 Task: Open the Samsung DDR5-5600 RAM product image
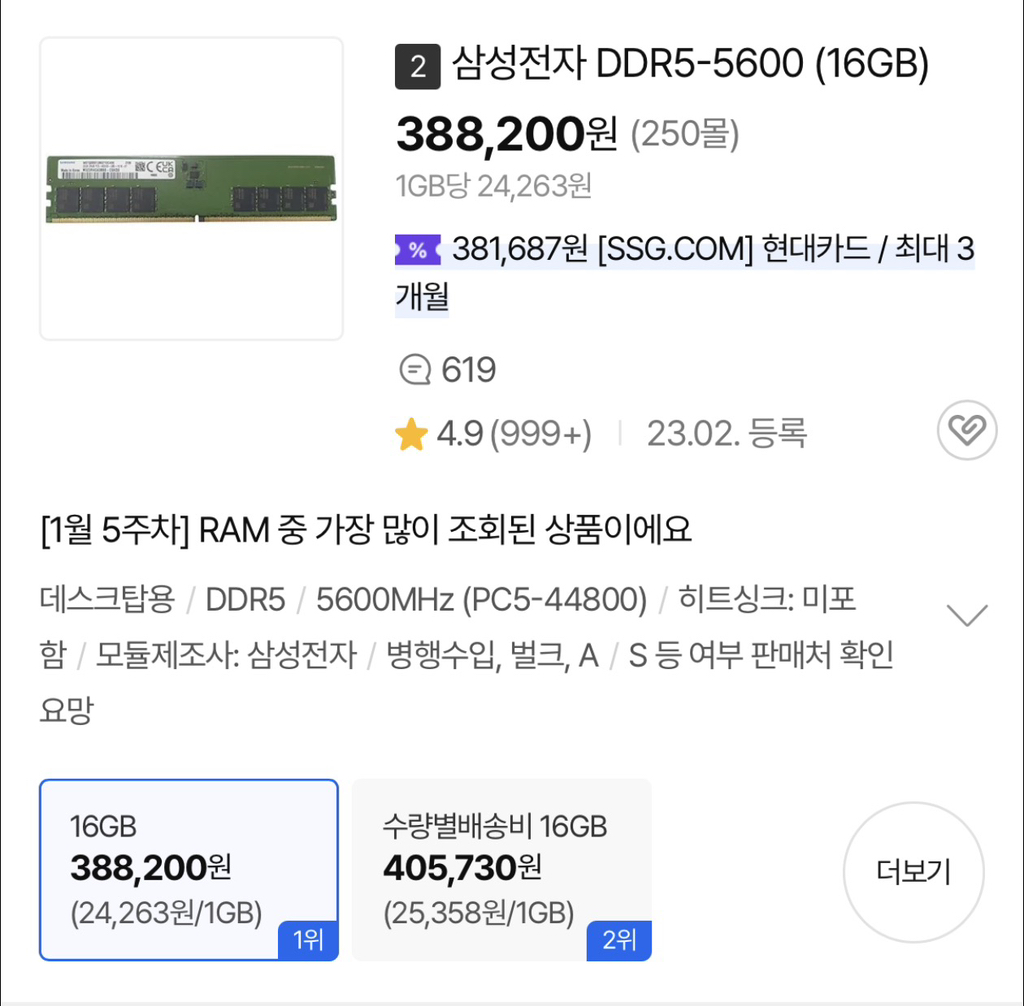coord(190,188)
